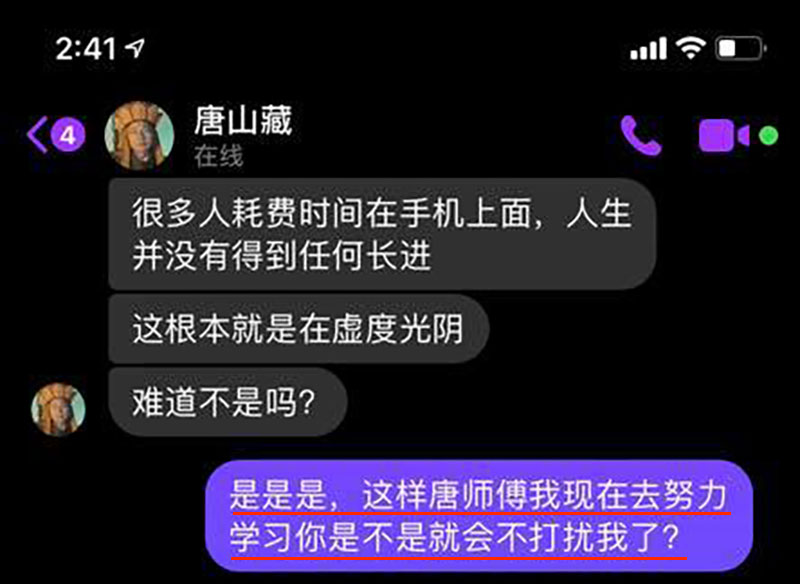The width and height of the screenshot is (800, 584).
Task: Start a video call with 唐山藏
Action: (725, 135)
